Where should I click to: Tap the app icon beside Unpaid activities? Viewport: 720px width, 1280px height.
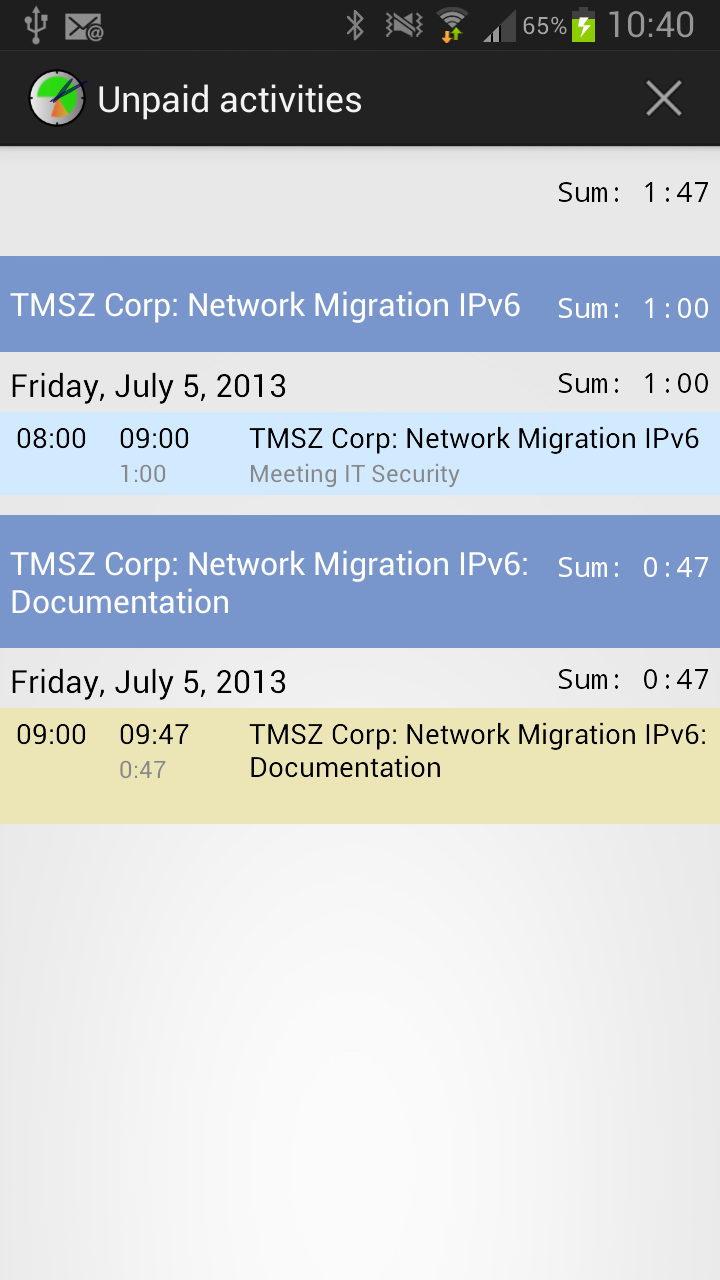point(57,99)
